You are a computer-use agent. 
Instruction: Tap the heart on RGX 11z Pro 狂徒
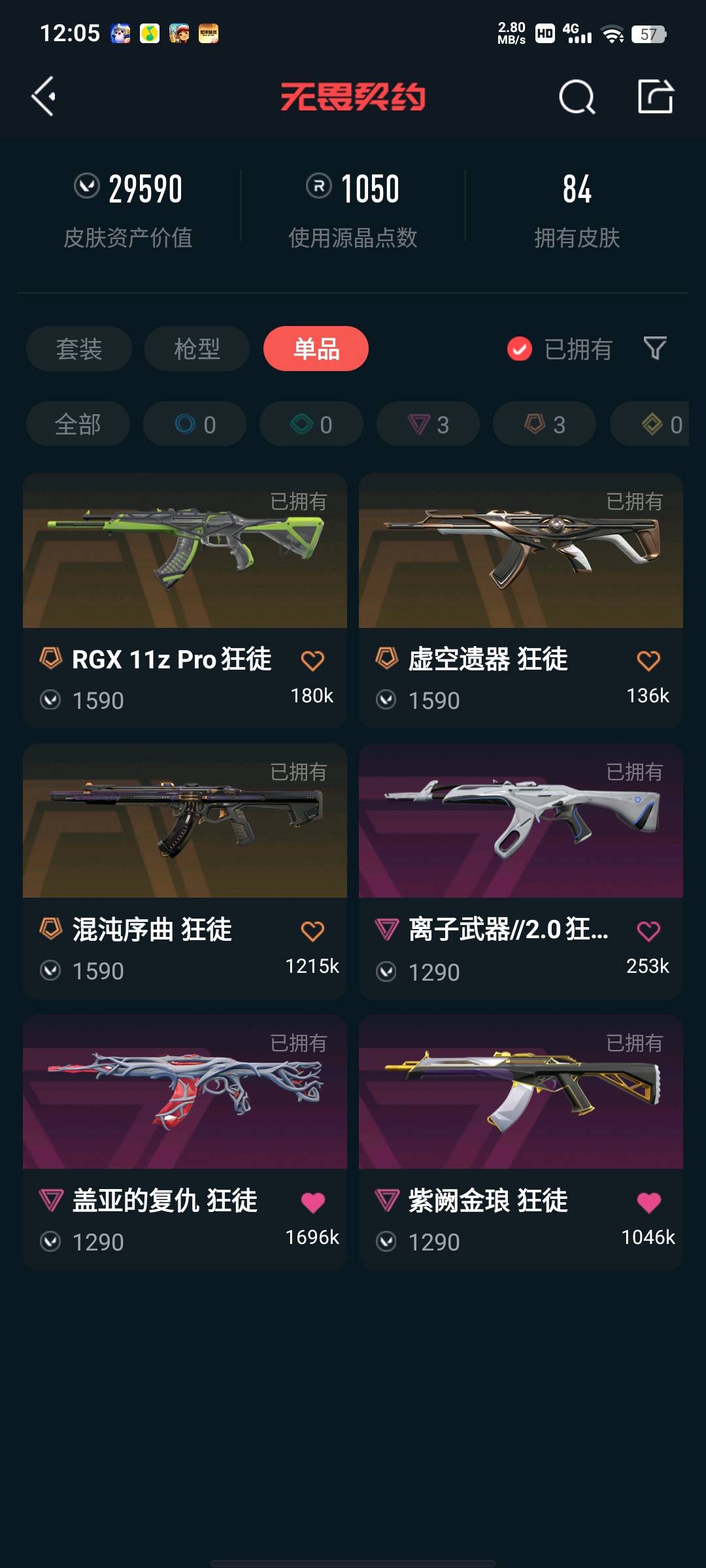[312, 661]
